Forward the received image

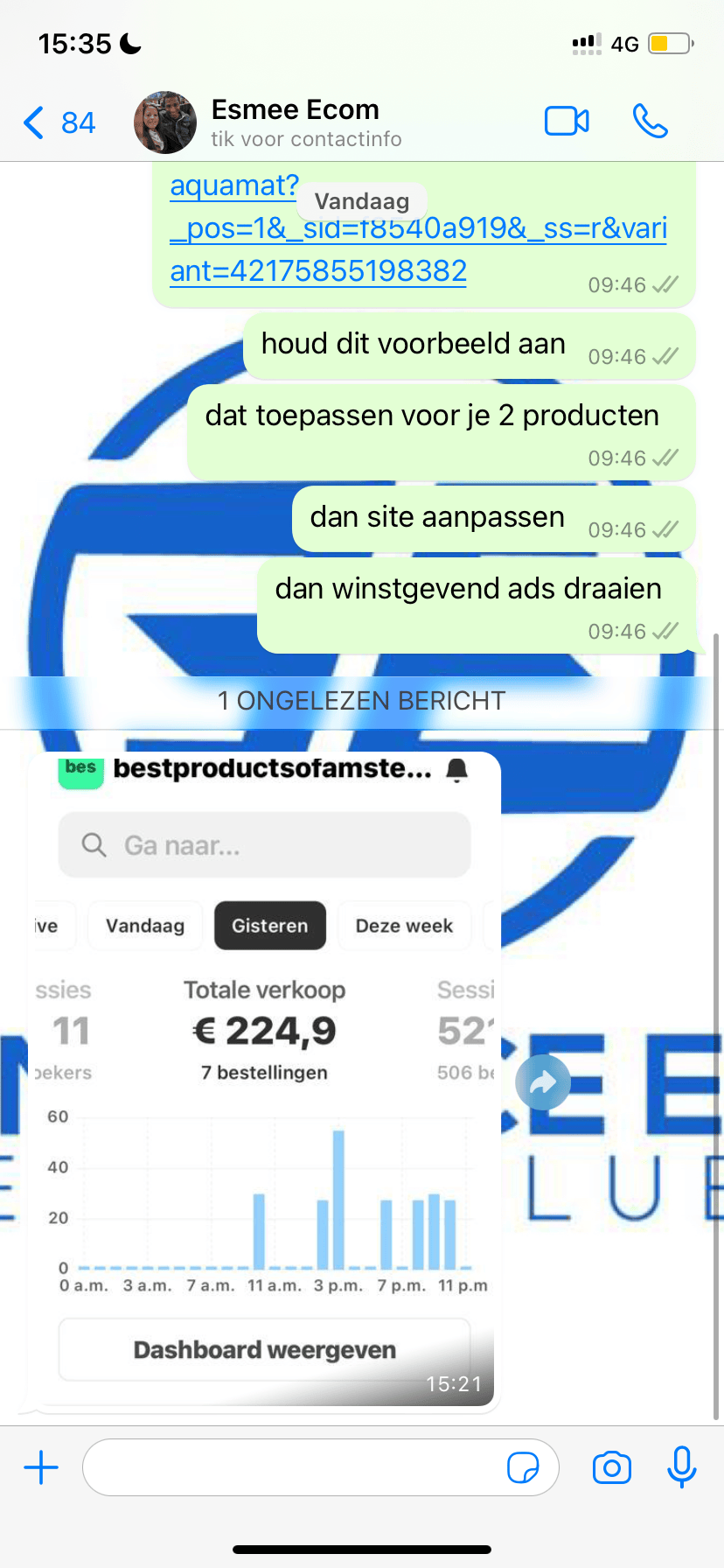click(543, 1083)
